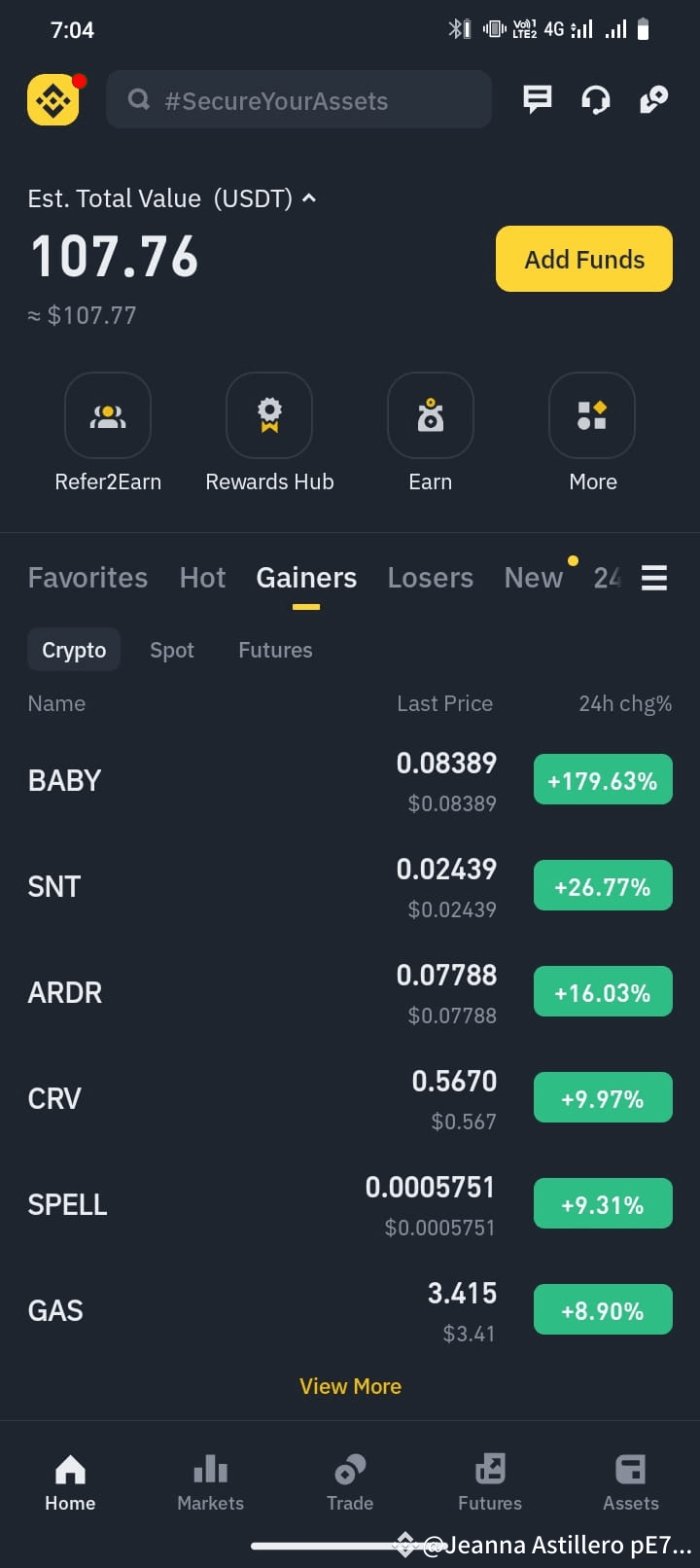Tap the Add Funds button
This screenshot has width=700, height=1568.
(x=583, y=259)
